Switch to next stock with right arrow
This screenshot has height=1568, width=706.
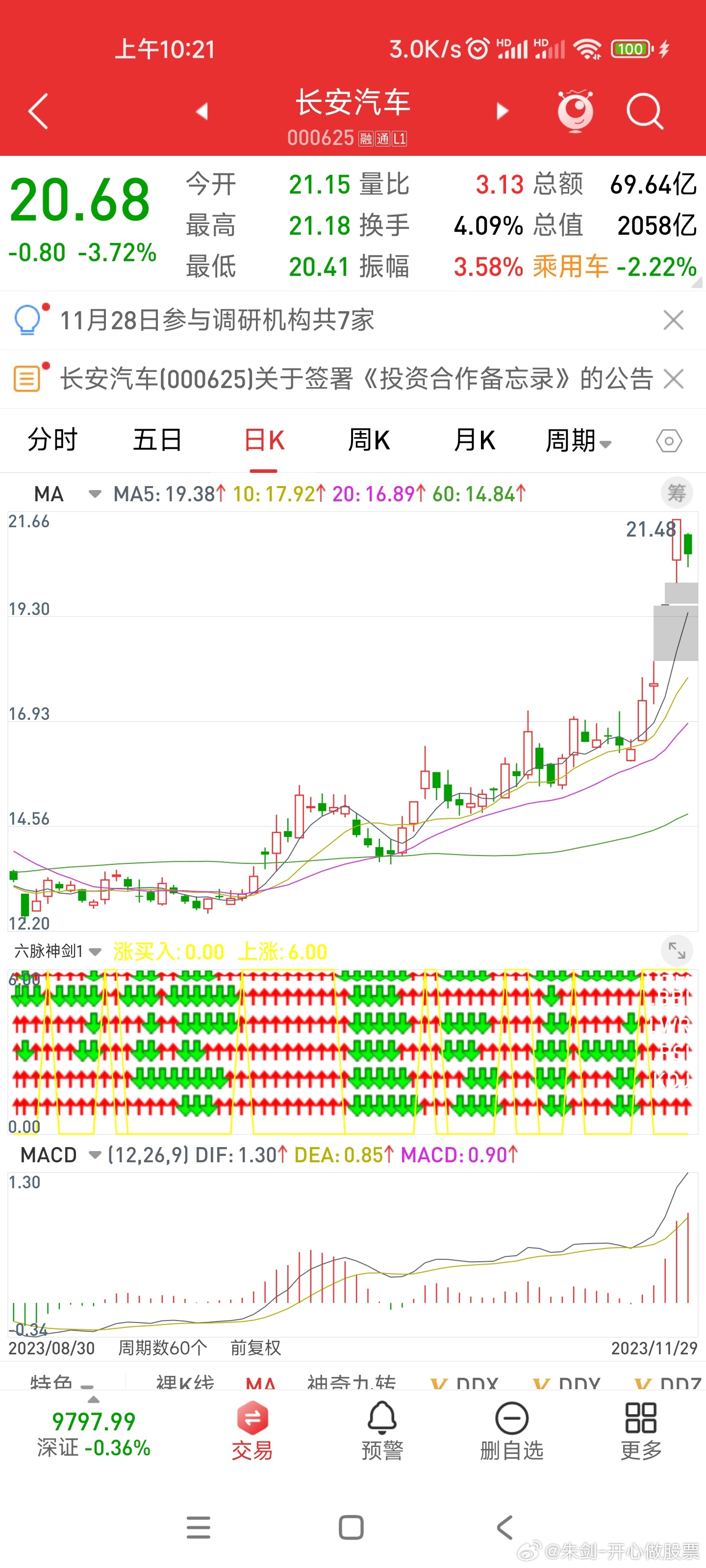pyautogui.click(x=503, y=110)
